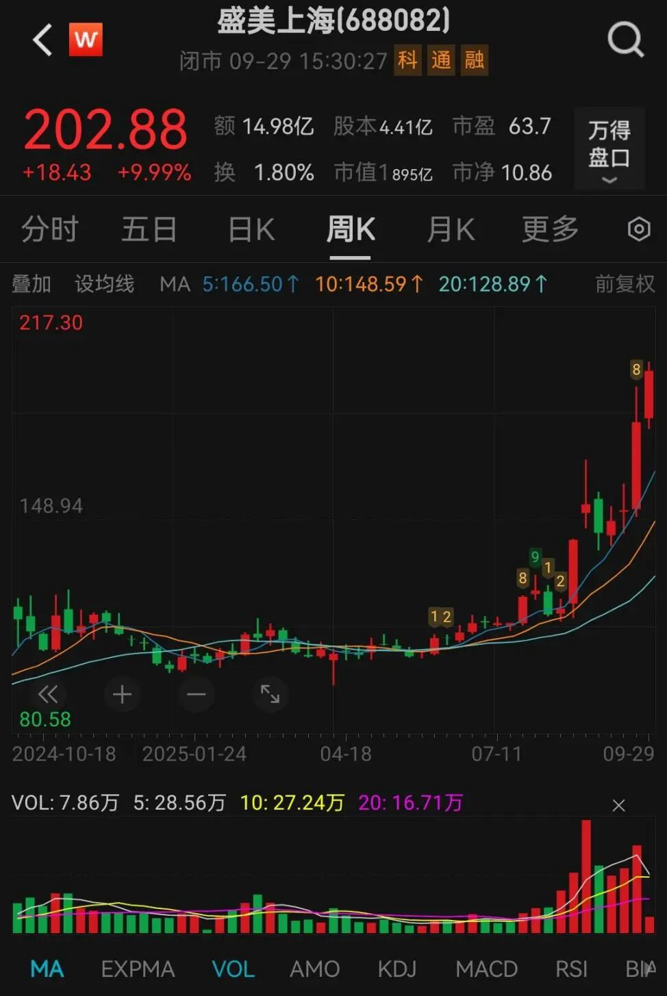Go back using the top arrow
The width and height of the screenshot is (667, 996).
pyautogui.click(x=42, y=41)
